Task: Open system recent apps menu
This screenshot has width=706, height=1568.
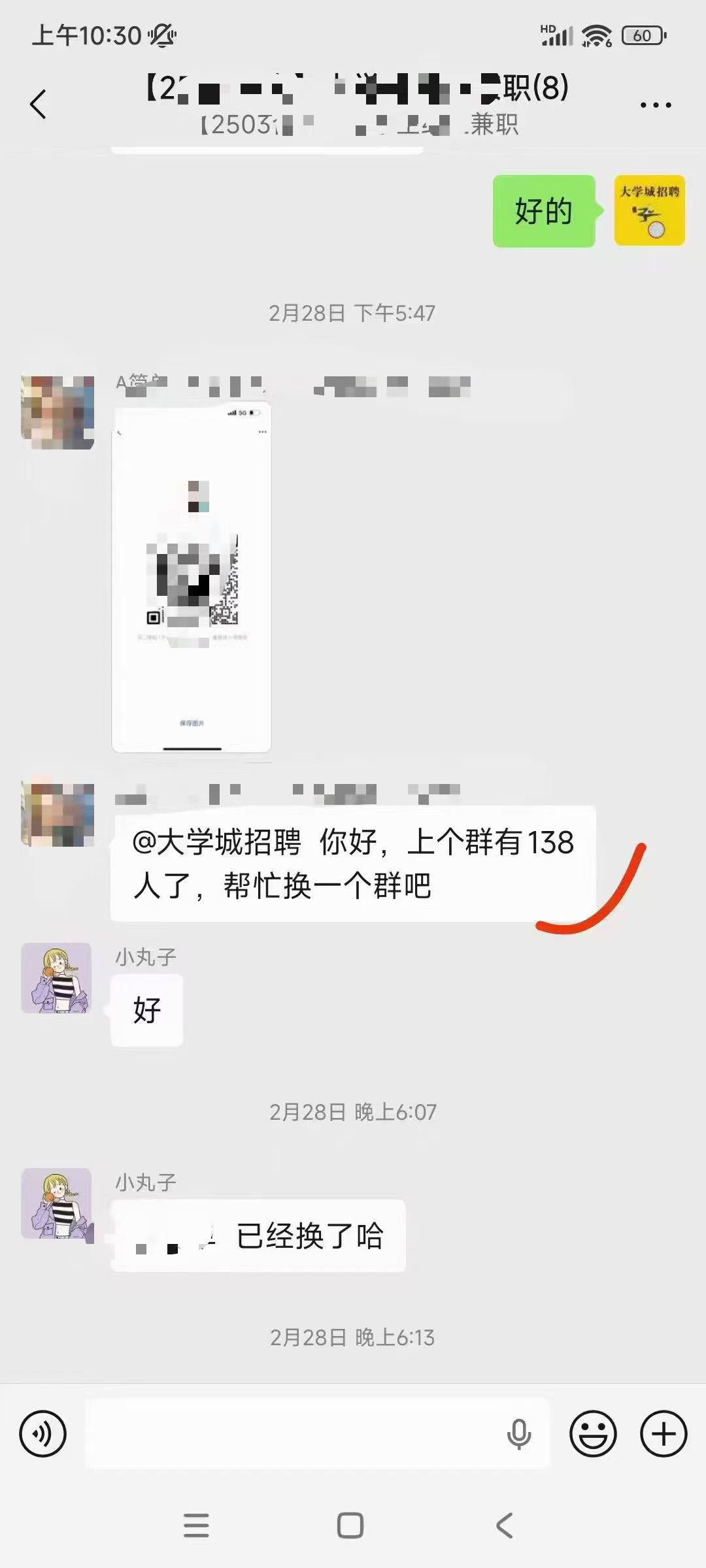Action: coord(196,1526)
